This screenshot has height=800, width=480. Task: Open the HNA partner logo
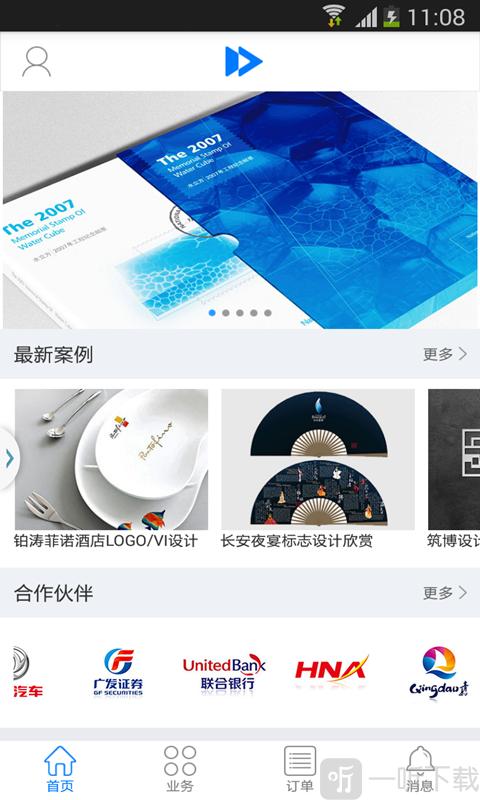(x=331, y=670)
